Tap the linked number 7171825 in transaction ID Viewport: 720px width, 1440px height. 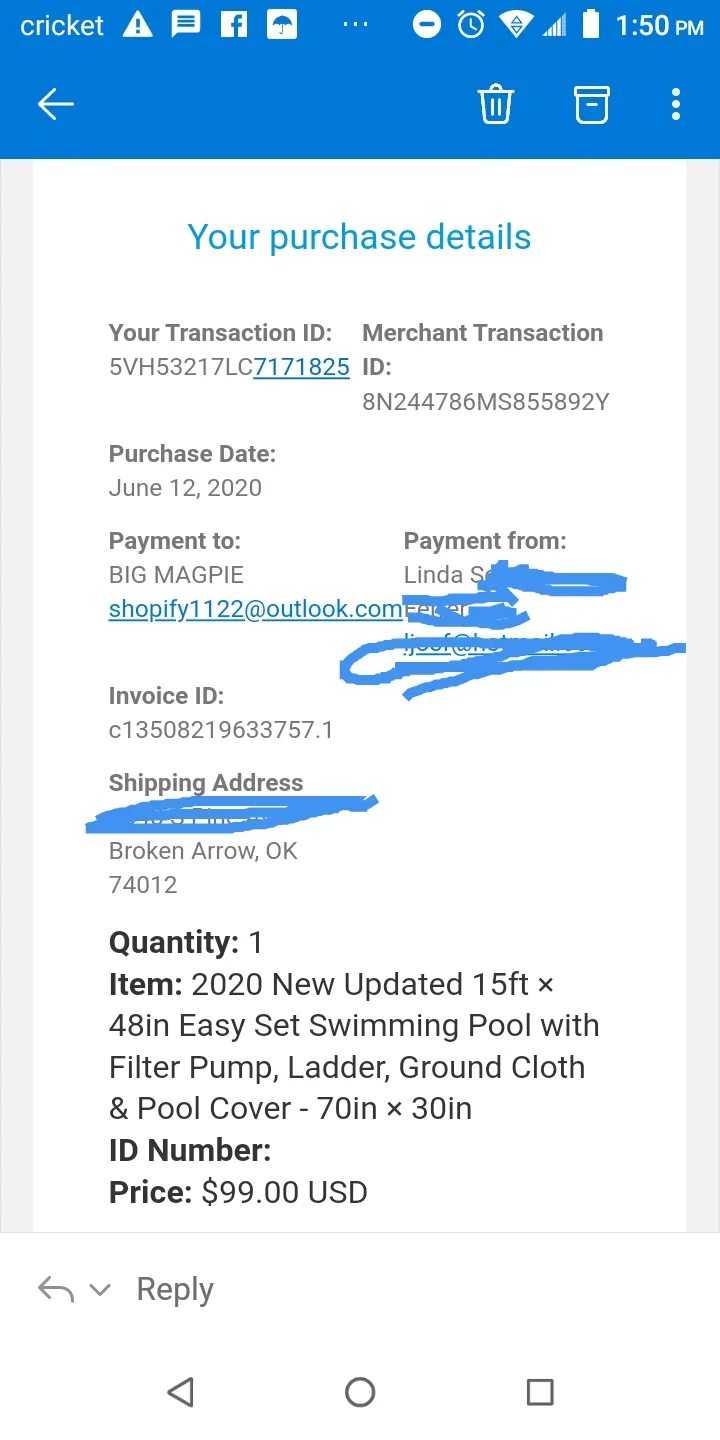(301, 367)
